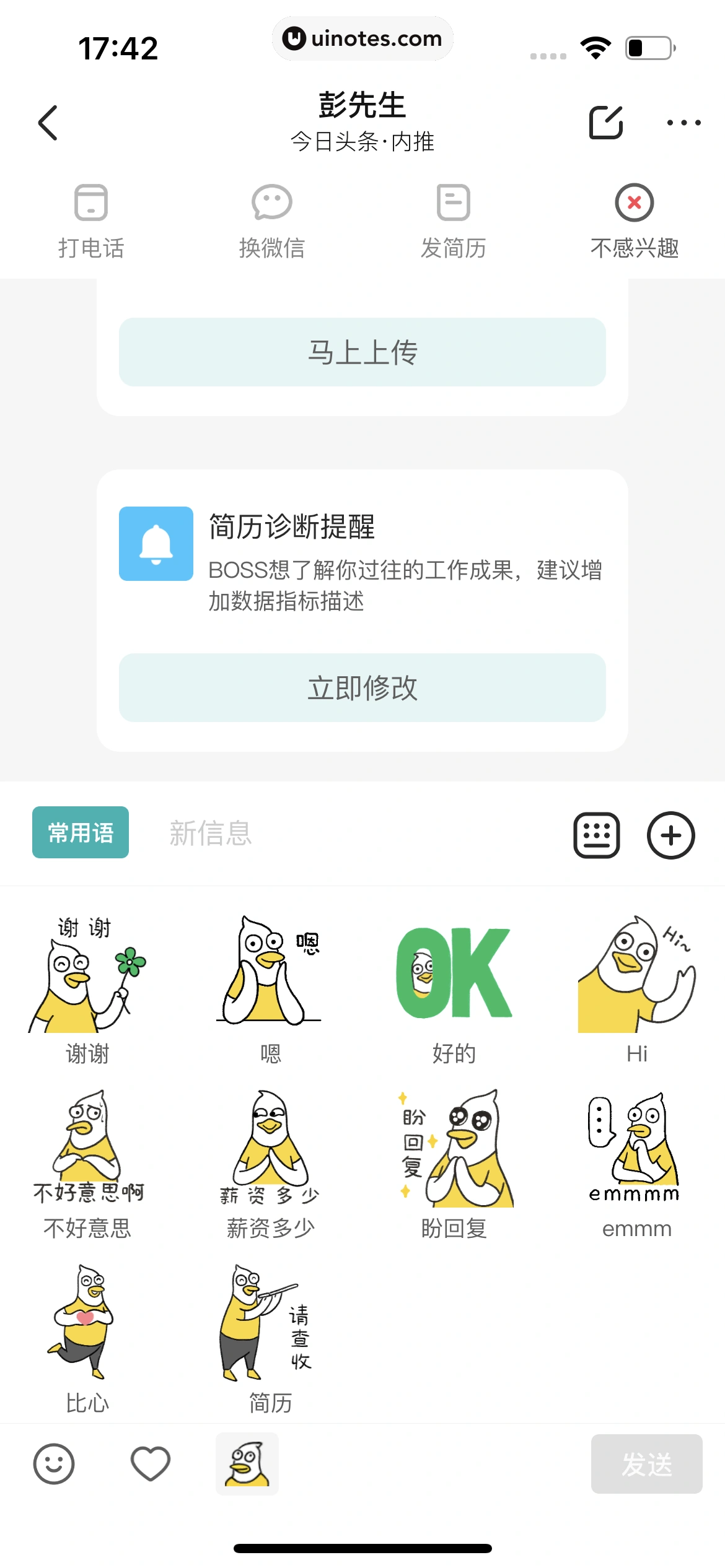Screen dimensions: 725x1568
Task: Tap the 不感兴趣 red X icon
Action: click(633, 203)
